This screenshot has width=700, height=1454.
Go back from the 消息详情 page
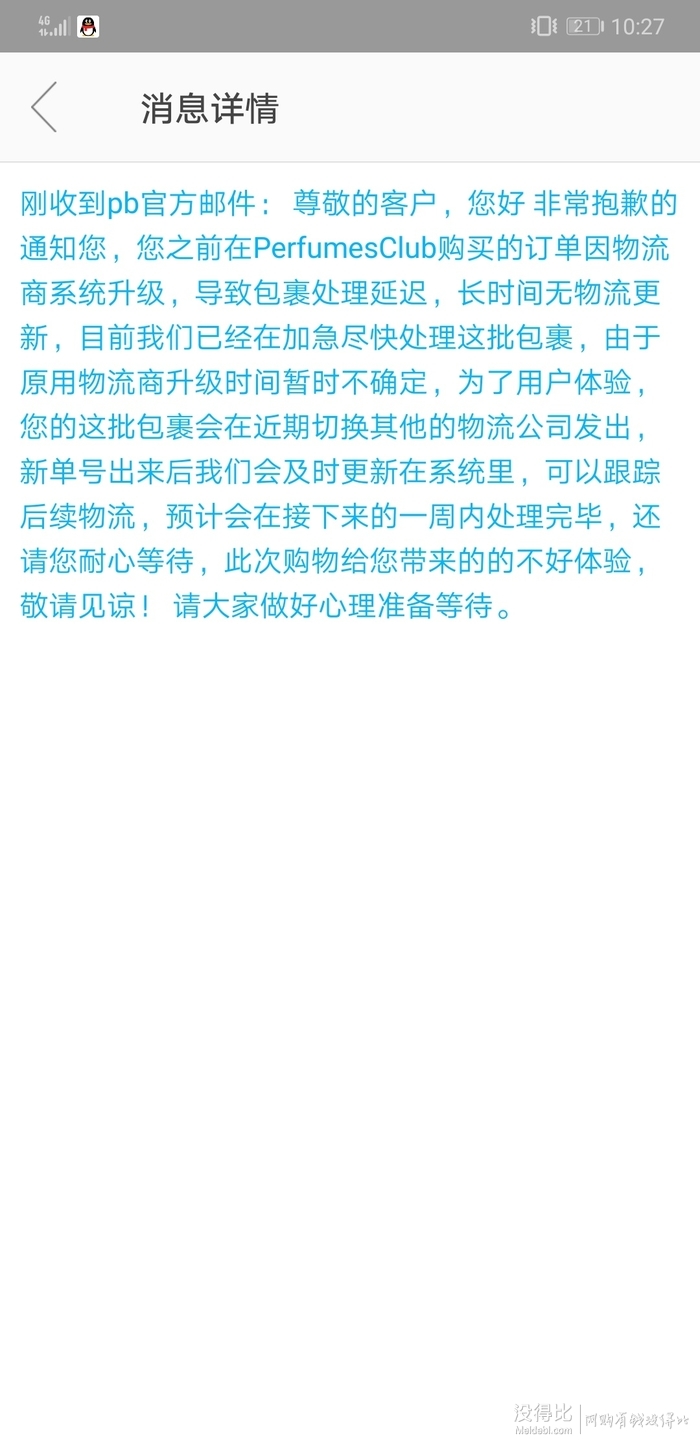44,107
